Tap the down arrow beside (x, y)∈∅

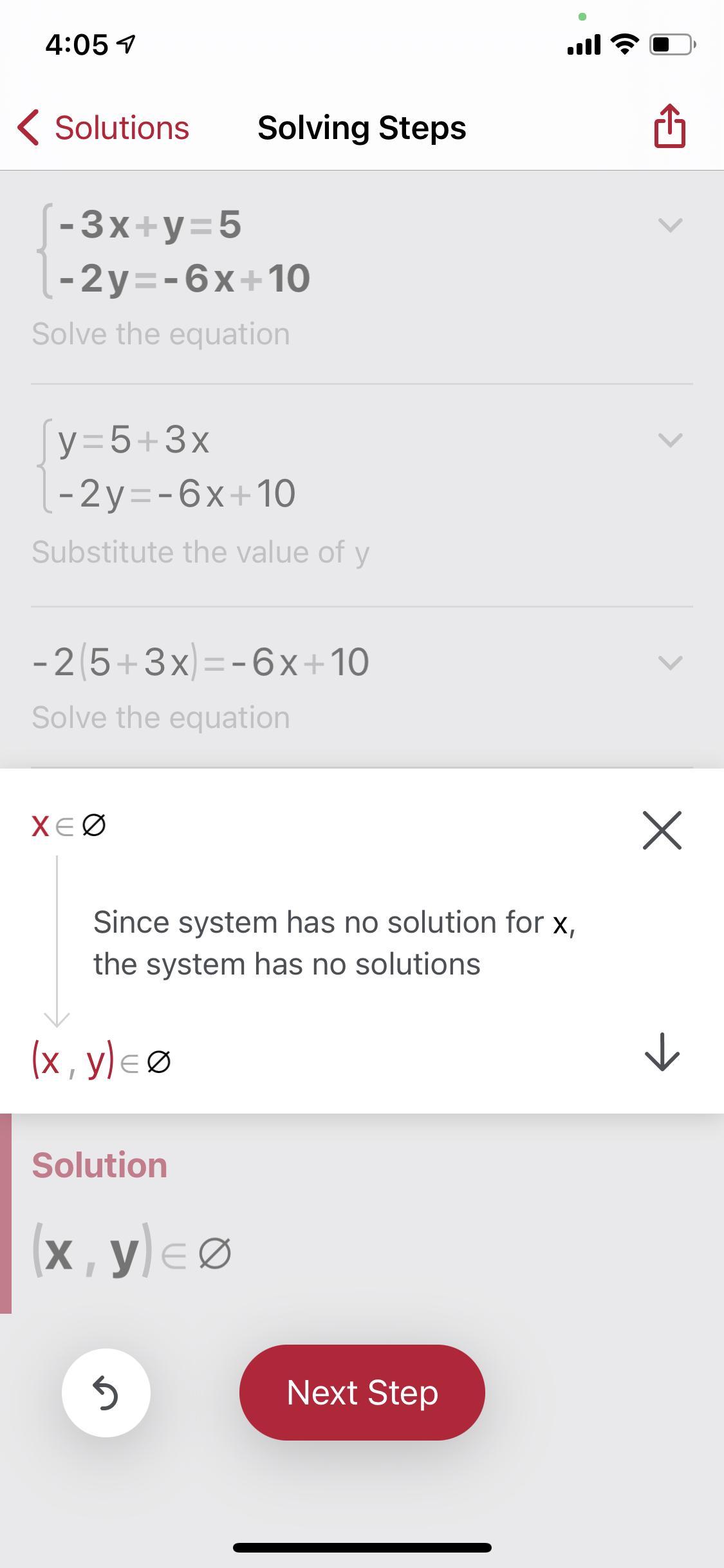tap(662, 1052)
